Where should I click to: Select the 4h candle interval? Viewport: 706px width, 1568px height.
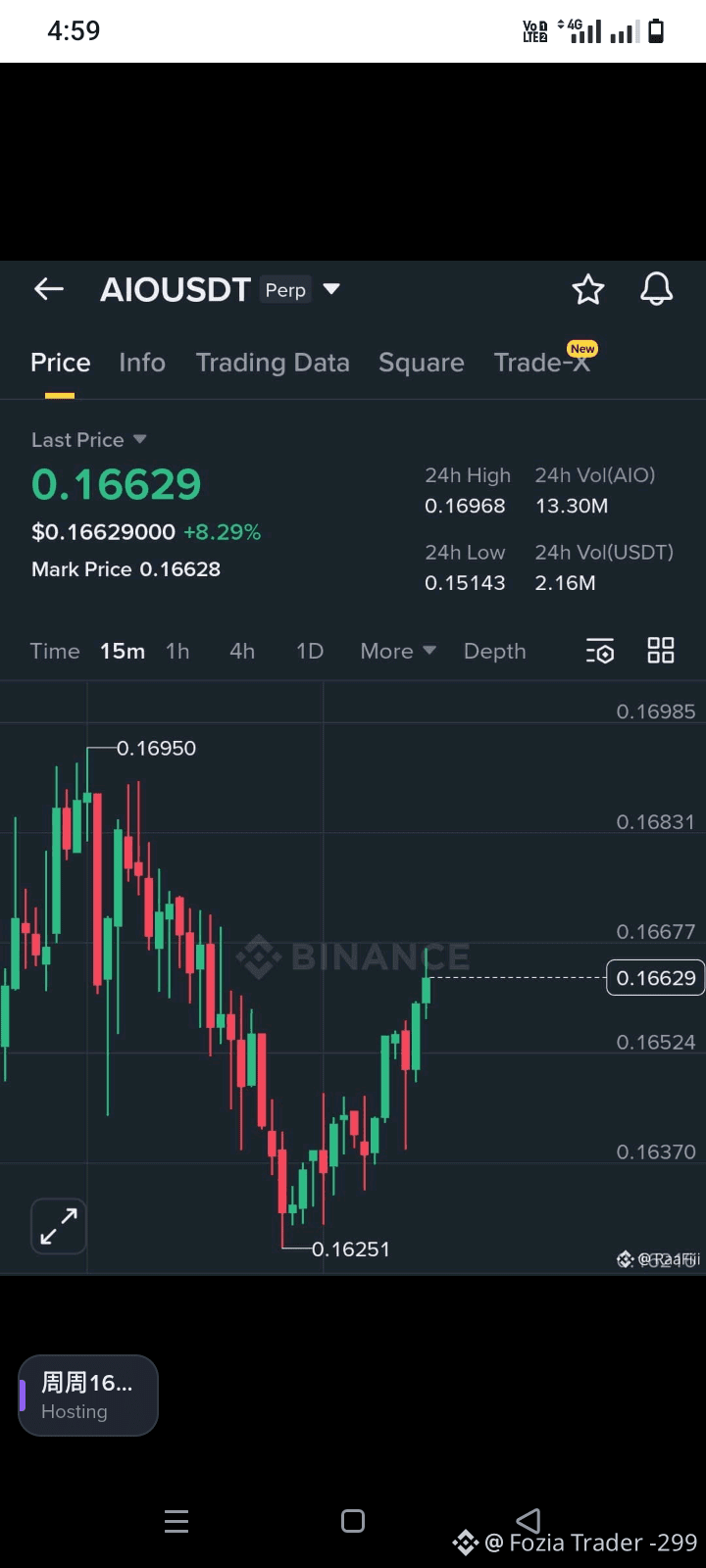241,650
